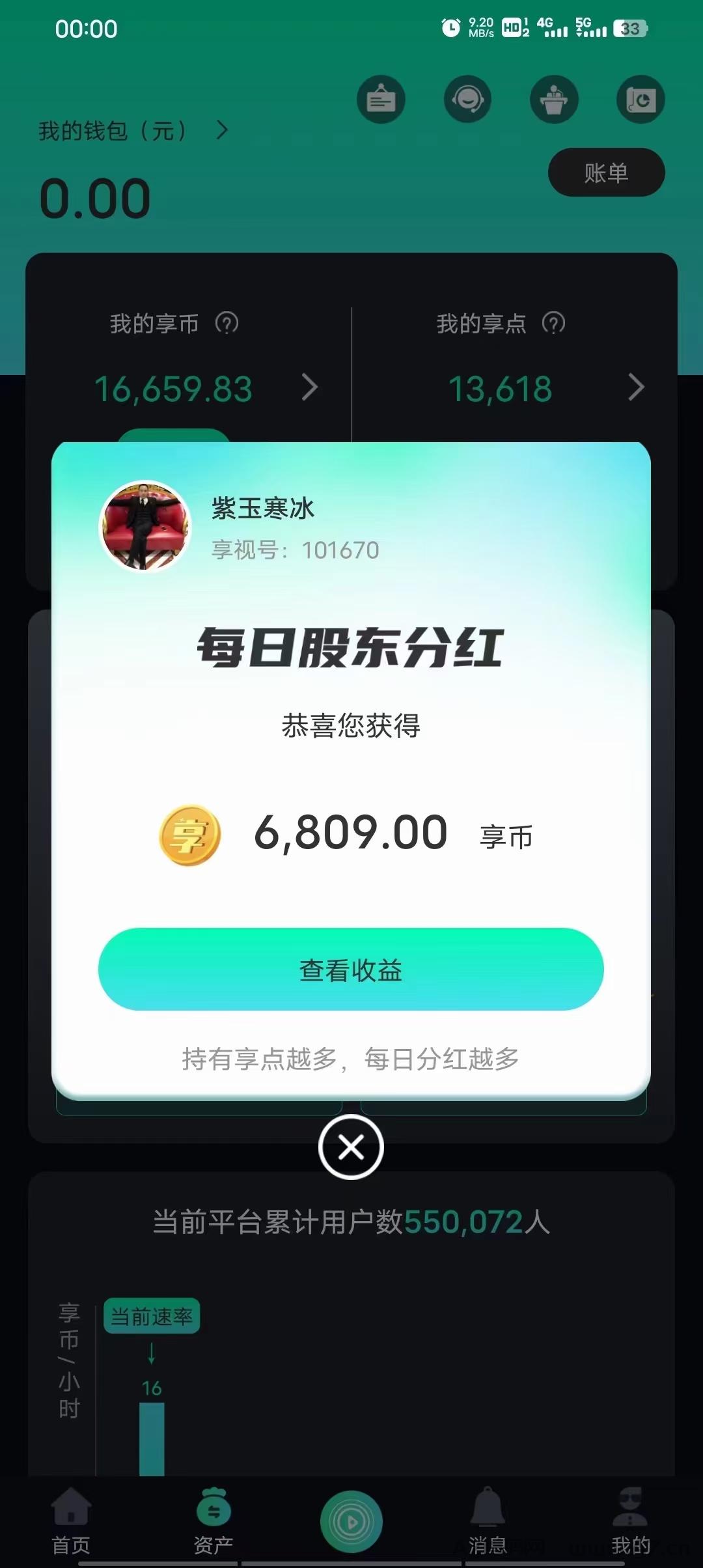Show help for 我的享点
Viewport: 703px width, 1568px height.
coord(553,323)
